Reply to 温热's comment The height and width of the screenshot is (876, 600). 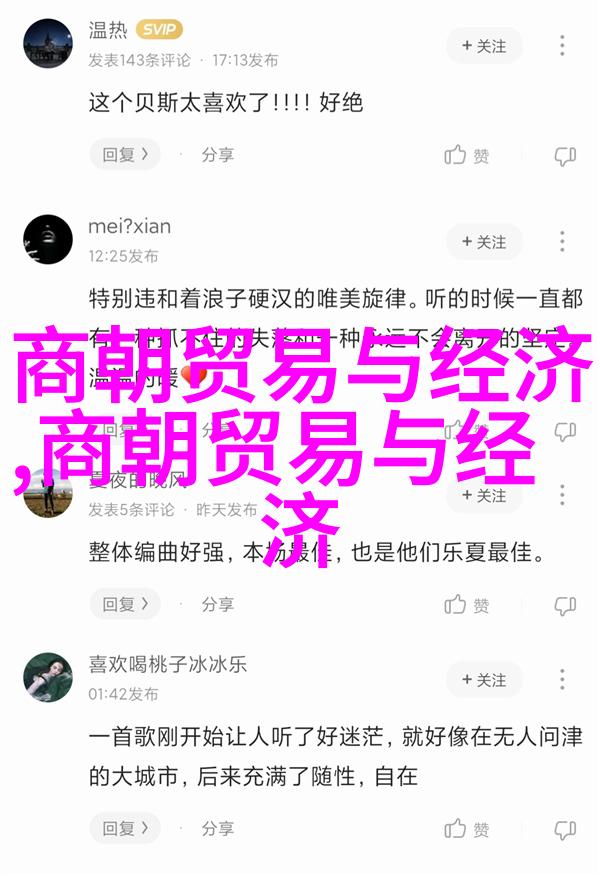125,155
